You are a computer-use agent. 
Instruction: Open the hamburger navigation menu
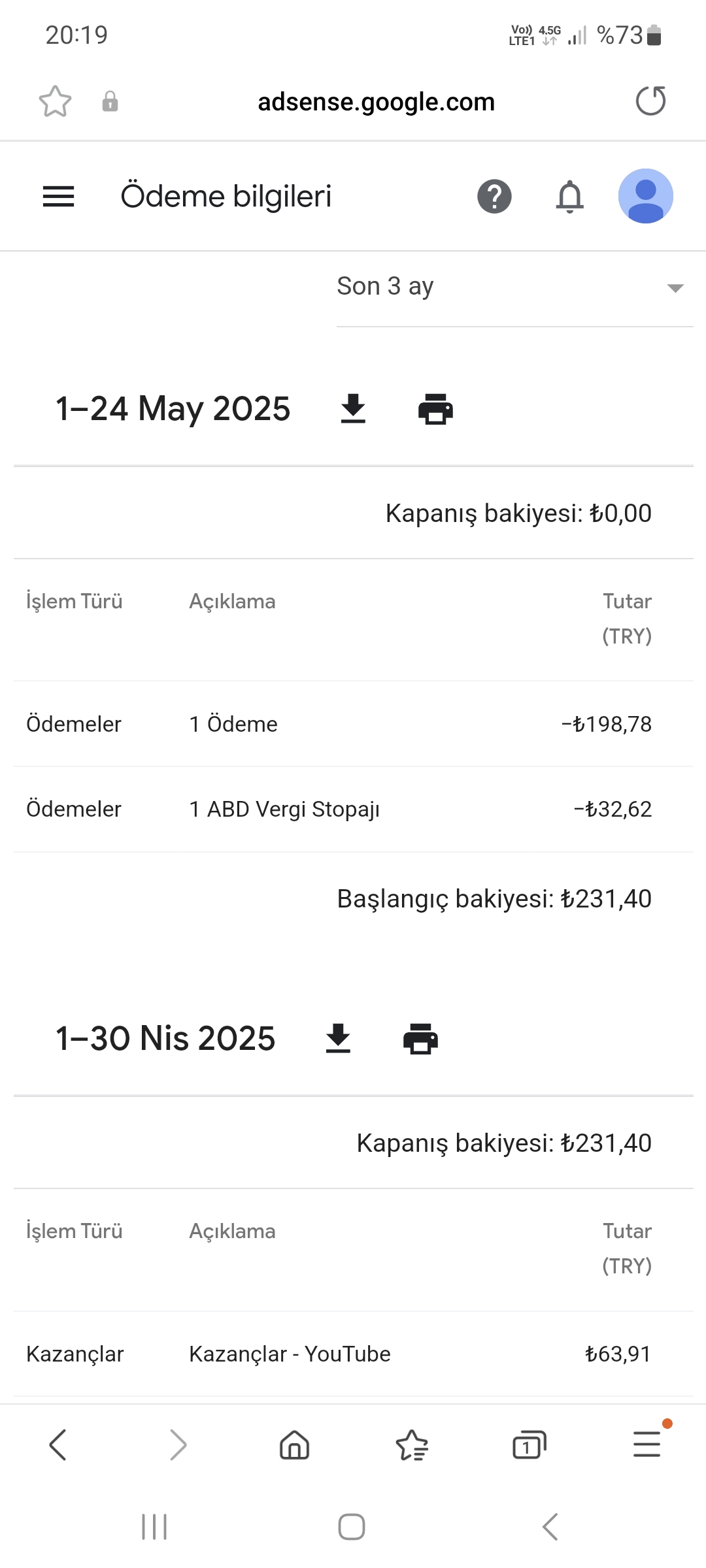tap(58, 196)
